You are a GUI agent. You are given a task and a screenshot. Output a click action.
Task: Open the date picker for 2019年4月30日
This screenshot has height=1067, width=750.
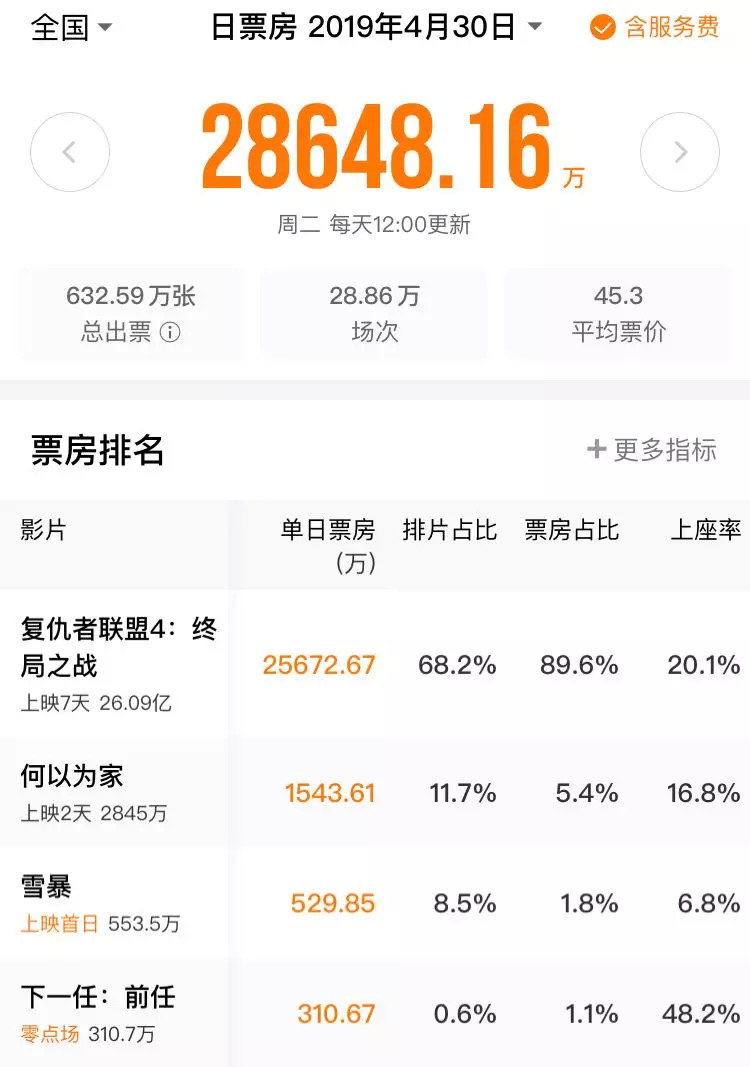click(376, 27)
